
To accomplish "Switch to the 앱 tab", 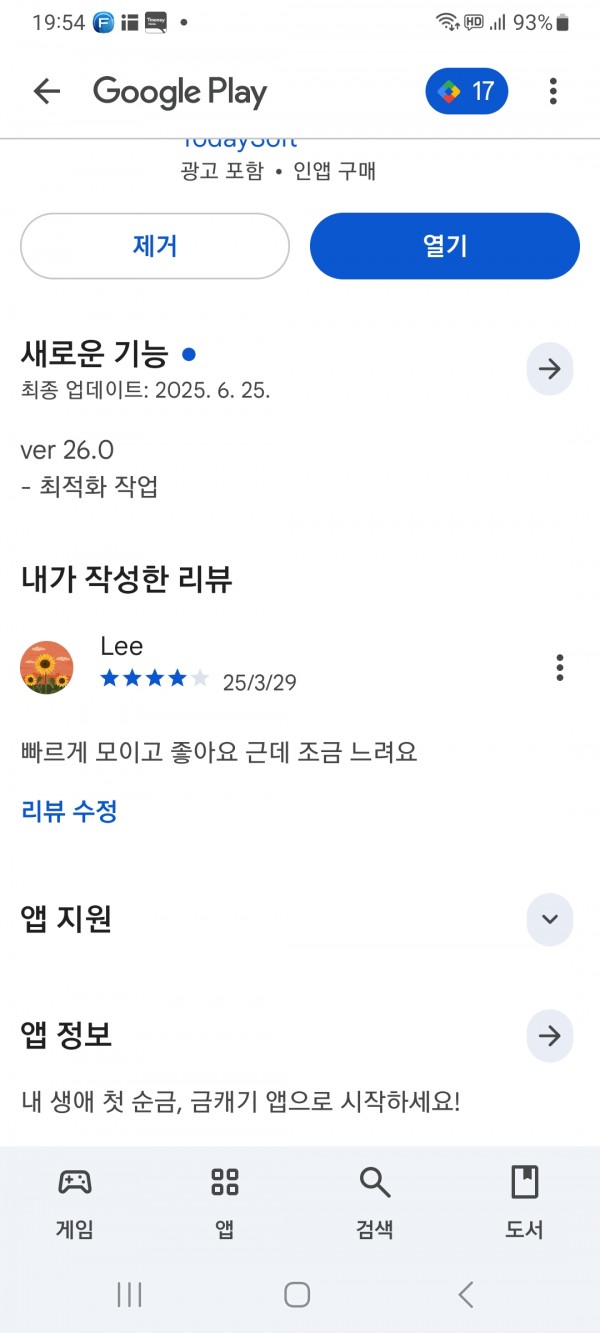I will pyautogui.click(x=225, y=1203).
